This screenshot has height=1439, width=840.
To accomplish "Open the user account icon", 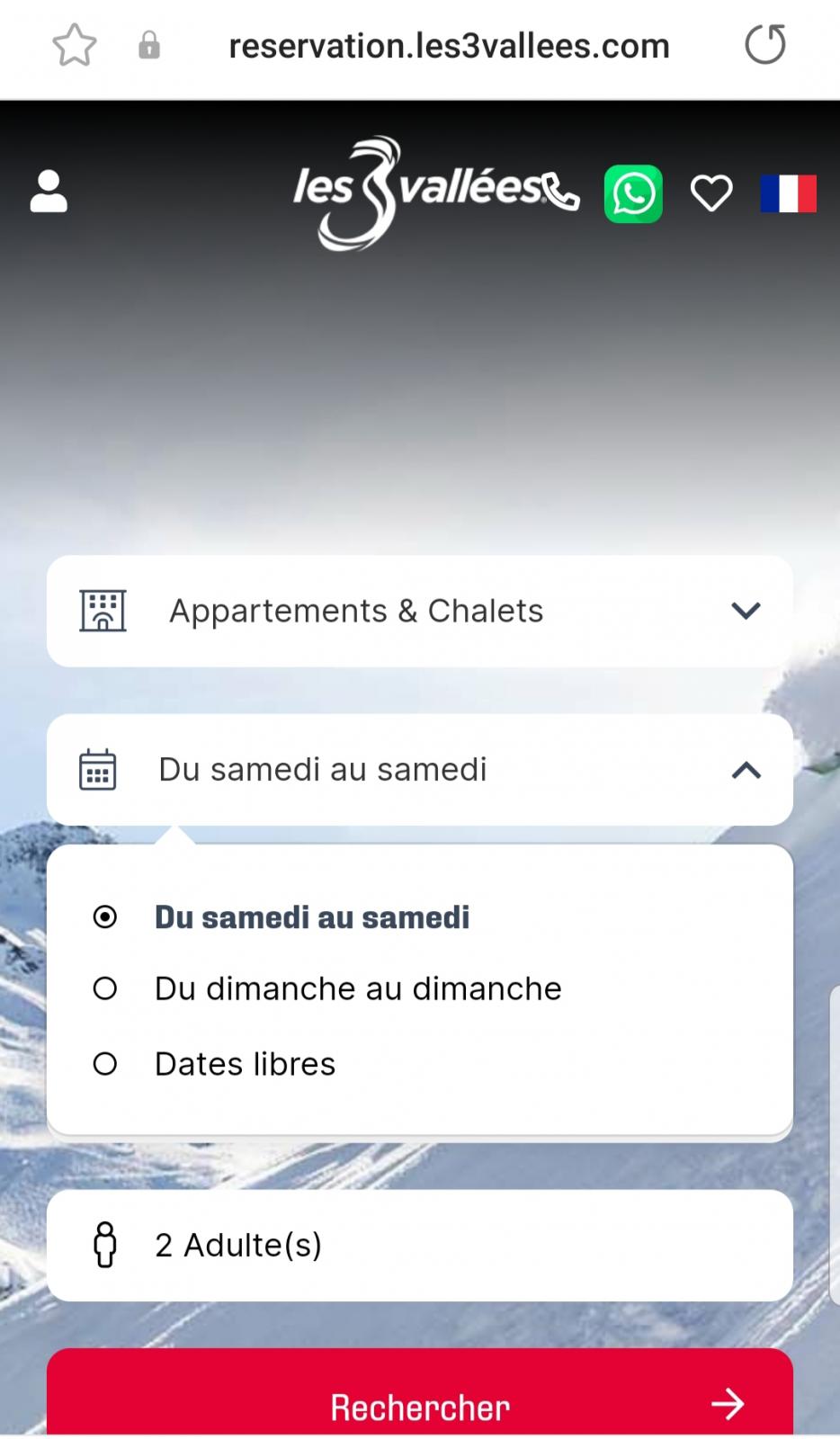I will tap(49, 192).
